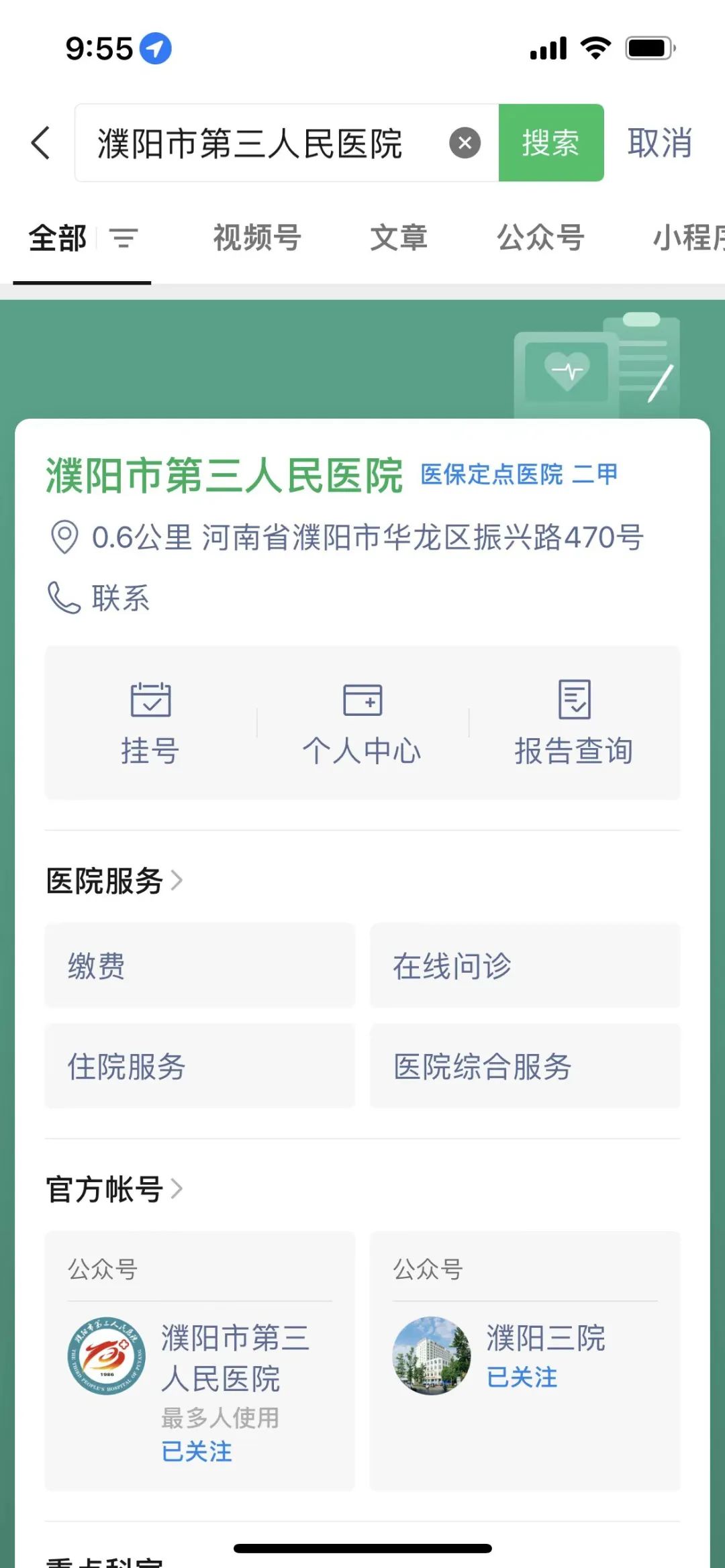Open 挂号 registration
The image size is (725, 1568).
[150, 723]
